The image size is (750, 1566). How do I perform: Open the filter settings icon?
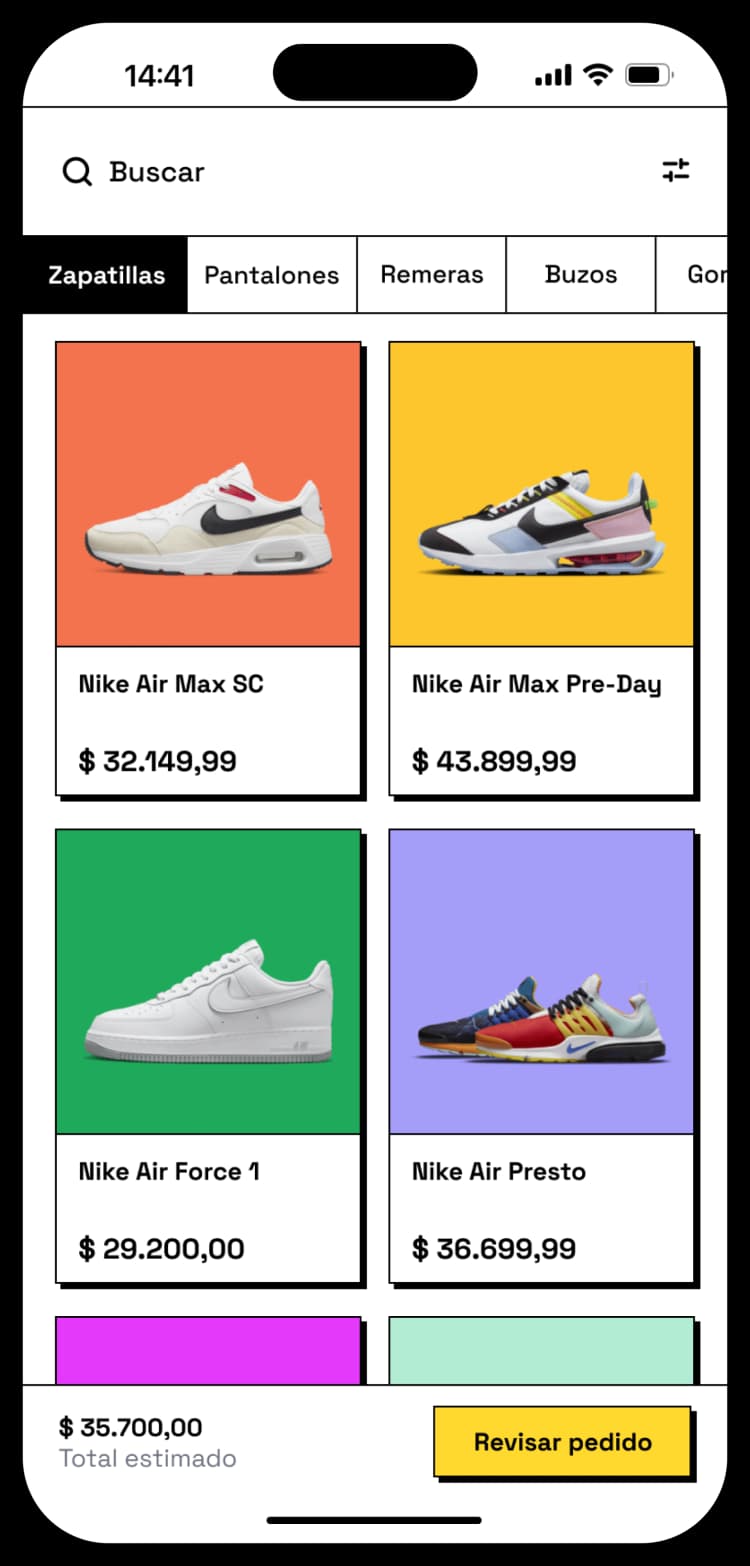point(676,171)
